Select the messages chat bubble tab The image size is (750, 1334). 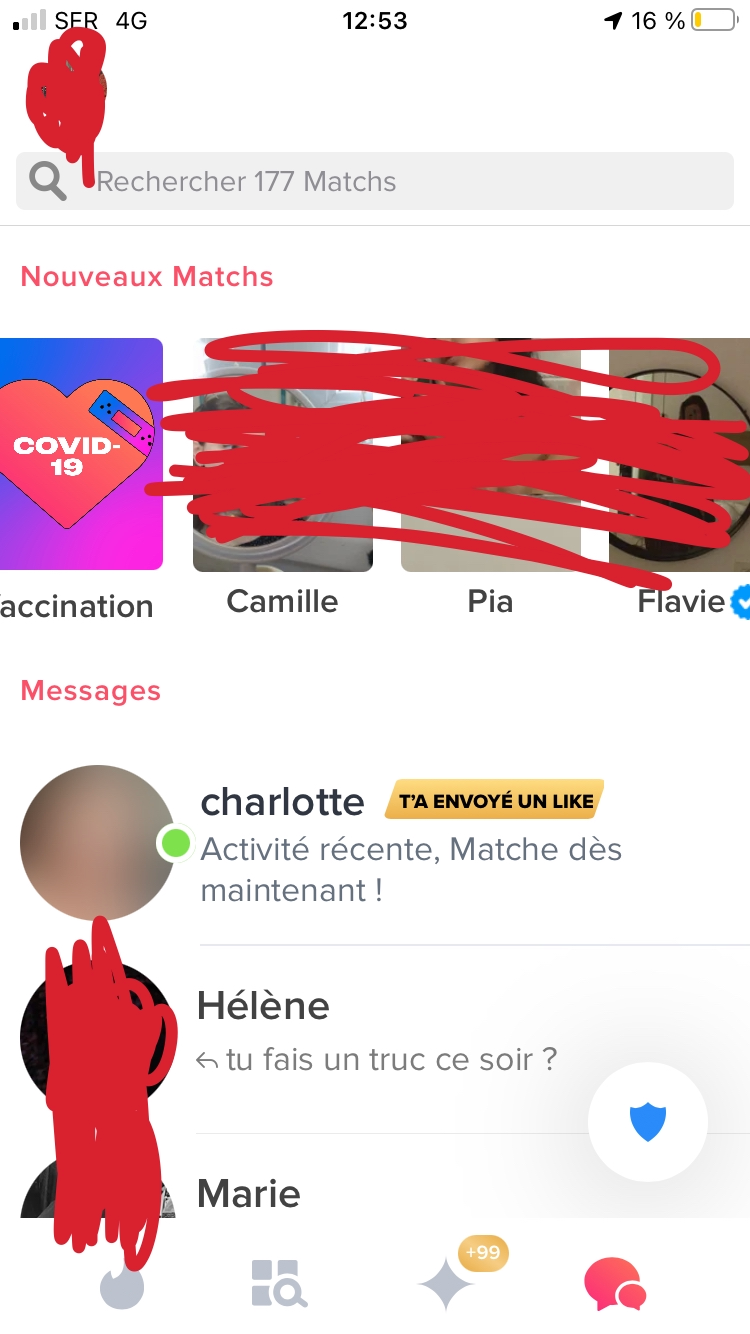[x=614, y=1284]
